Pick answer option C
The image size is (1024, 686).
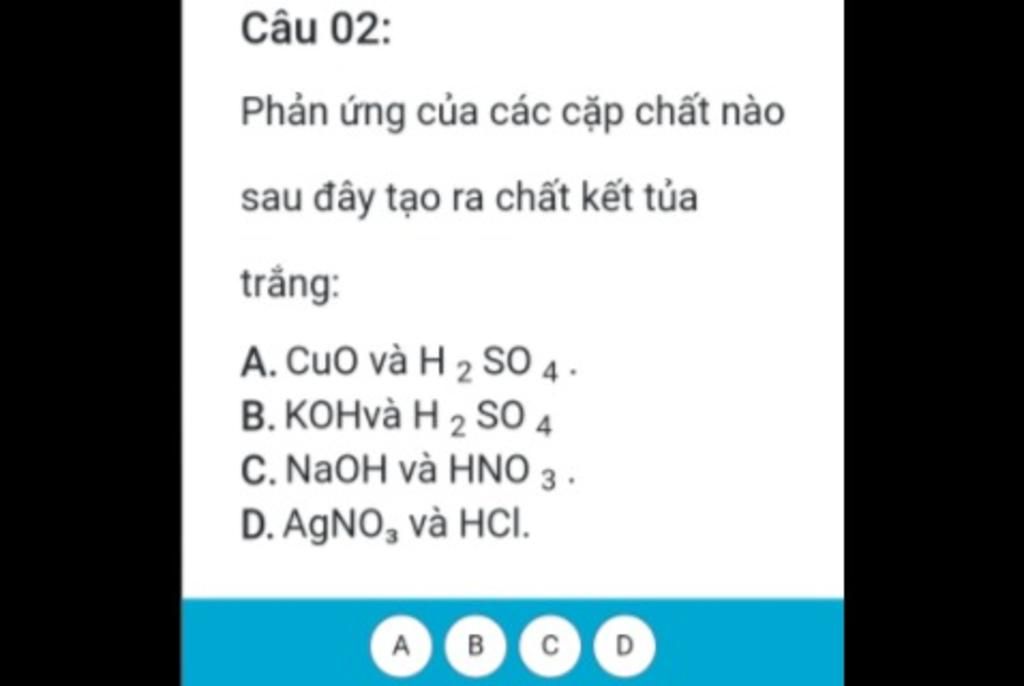point(550,646)
